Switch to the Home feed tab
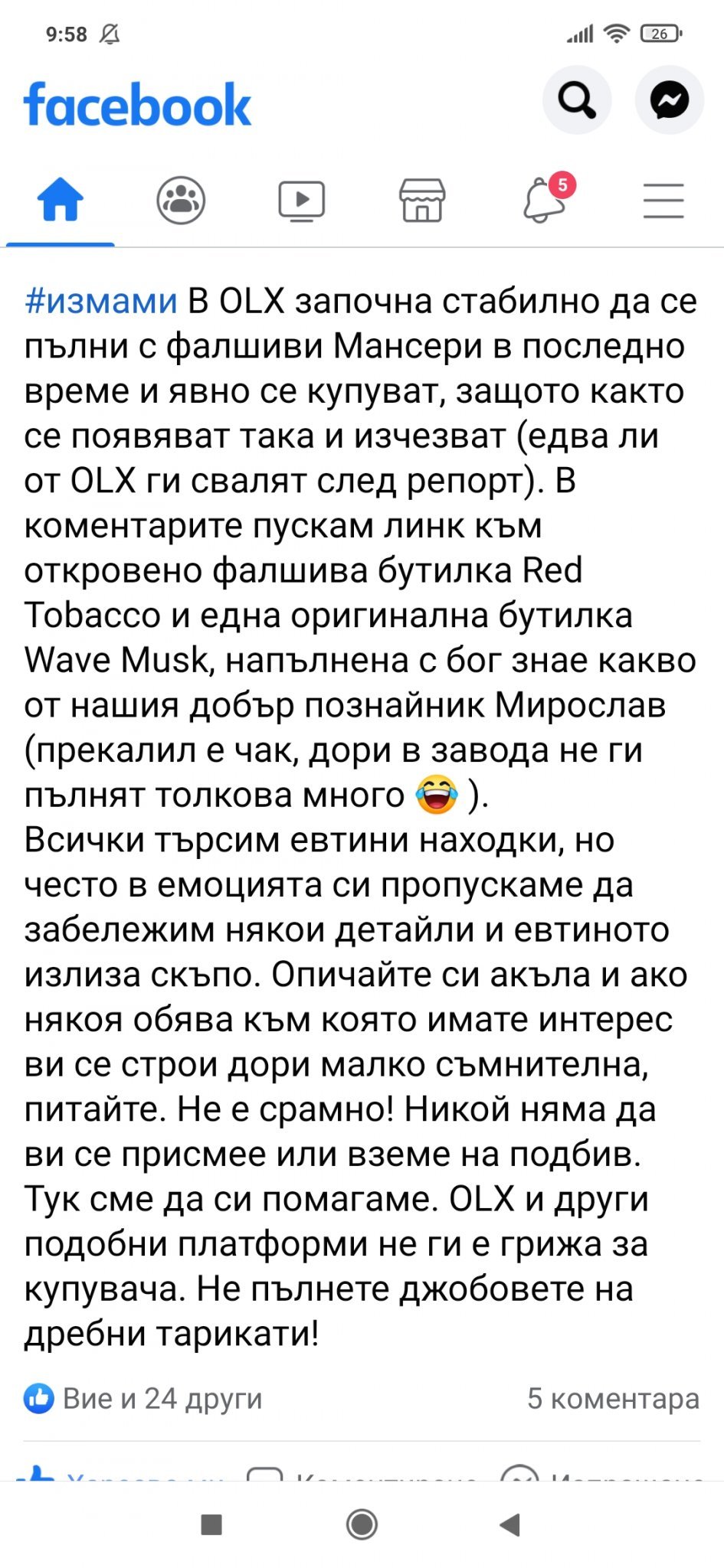The image size is (724, 1568). pos(61,201)
